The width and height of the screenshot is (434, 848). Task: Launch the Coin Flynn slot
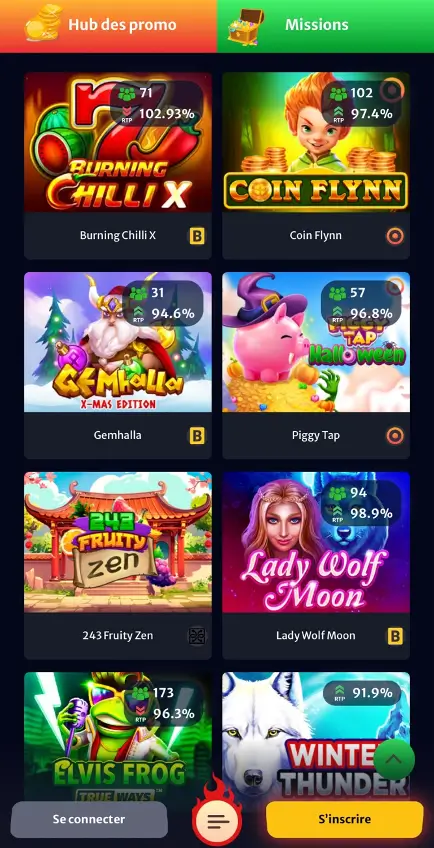(x=316, y=165)
